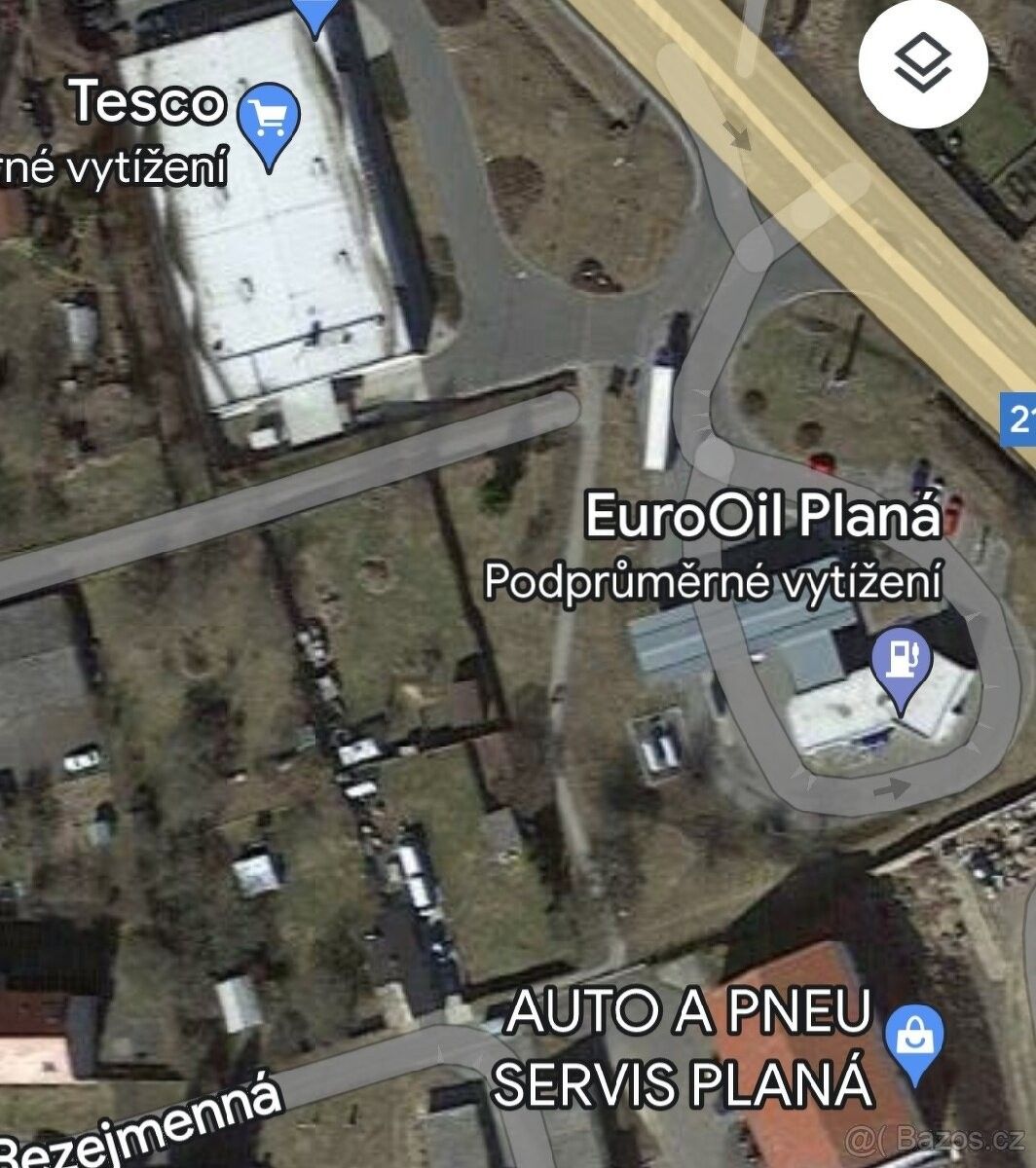
Task: Open the map layers button
Action: 922,64
